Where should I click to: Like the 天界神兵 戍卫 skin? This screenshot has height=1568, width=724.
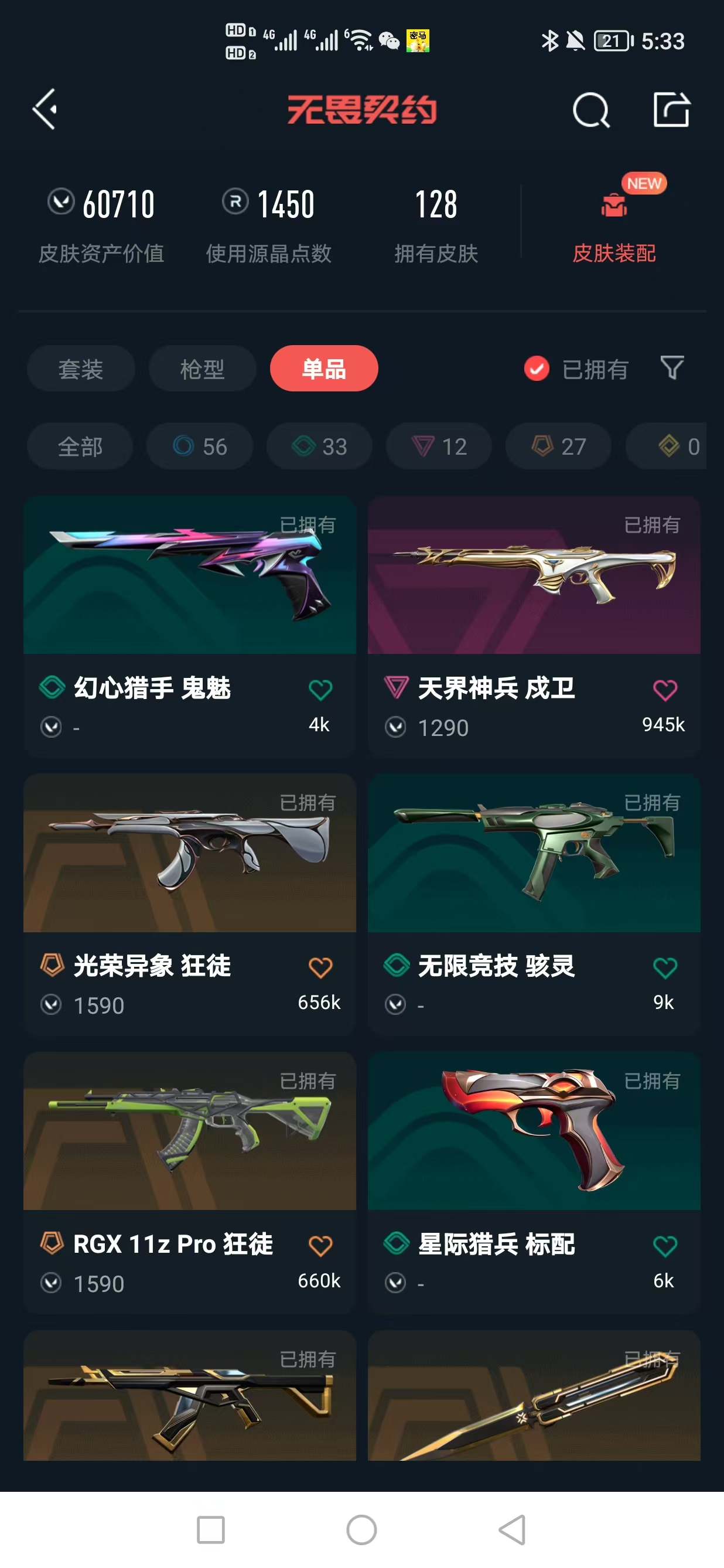(664, 690)
